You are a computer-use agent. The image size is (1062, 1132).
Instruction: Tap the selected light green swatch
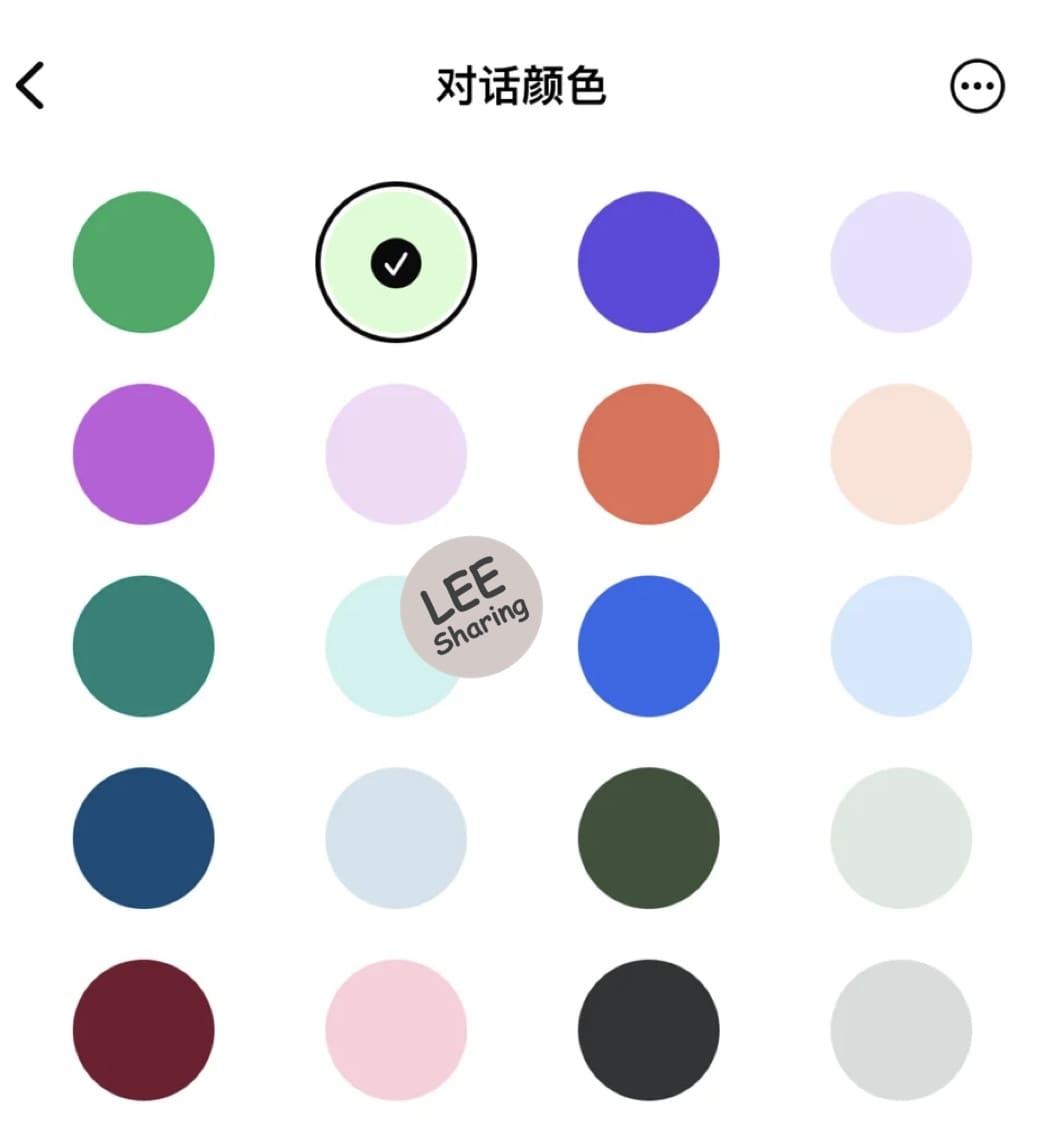(396, 262)
